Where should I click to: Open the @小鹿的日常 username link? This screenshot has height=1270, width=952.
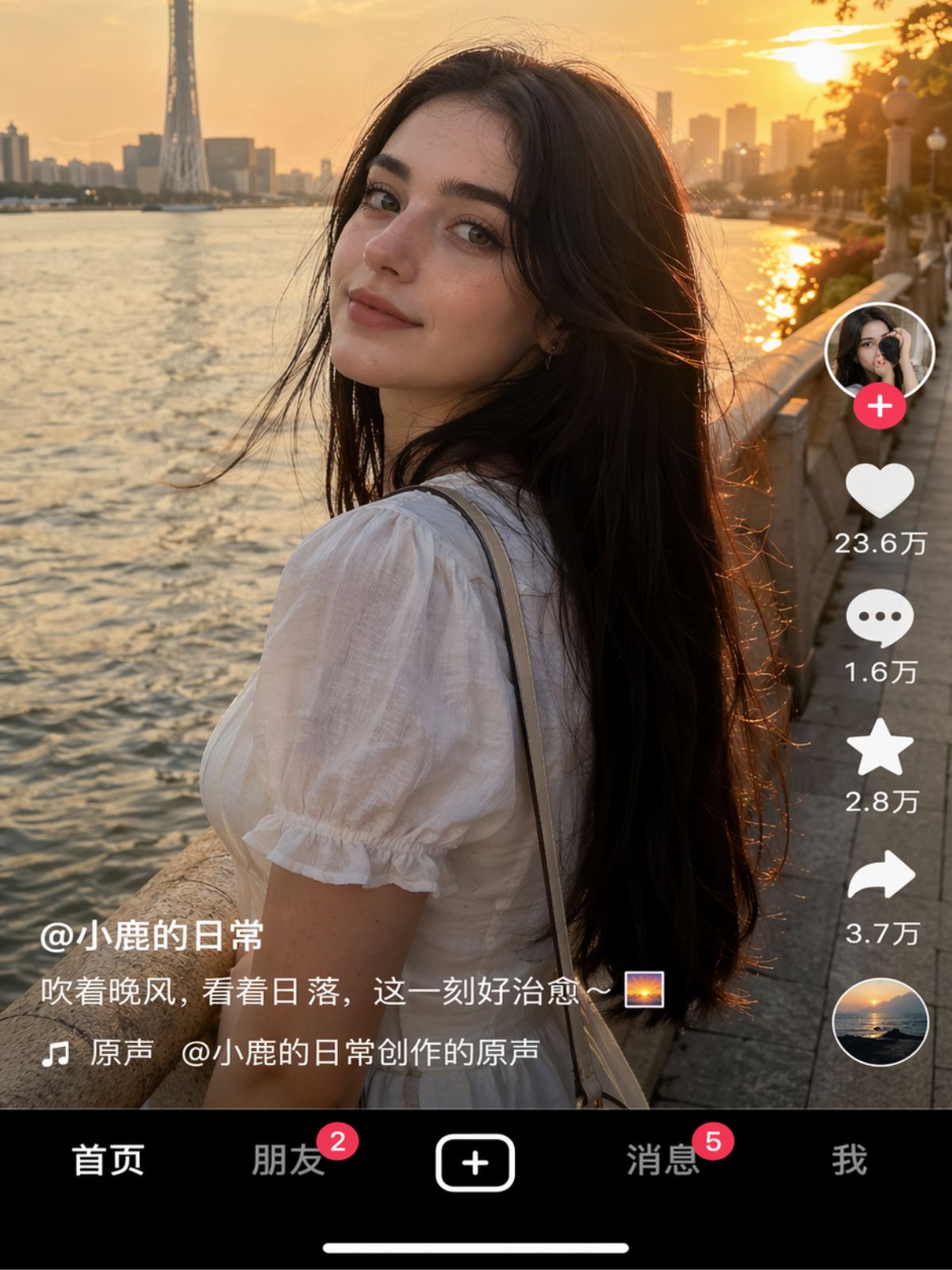(152, 937)
